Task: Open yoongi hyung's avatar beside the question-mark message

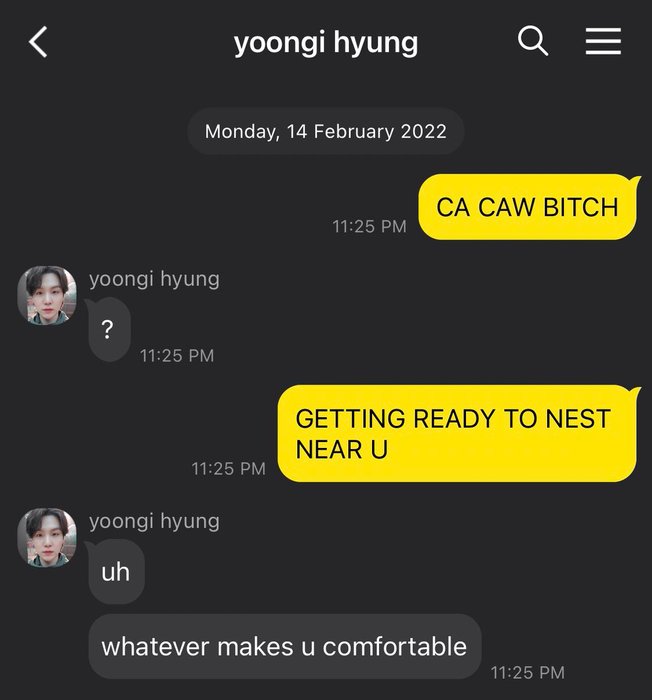Action: pyautogui.click(x=47, y=295)
